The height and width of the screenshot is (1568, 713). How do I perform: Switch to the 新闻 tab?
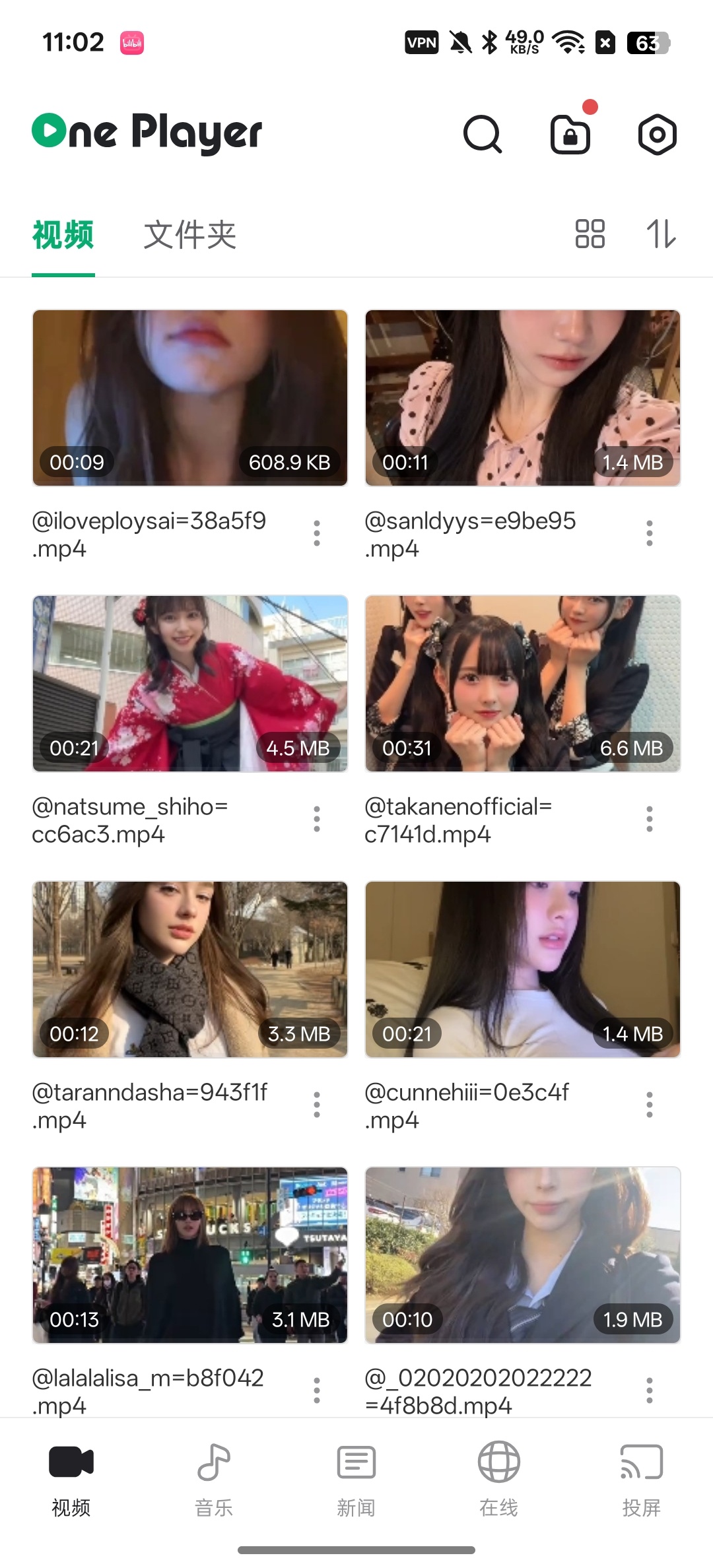356,1480
